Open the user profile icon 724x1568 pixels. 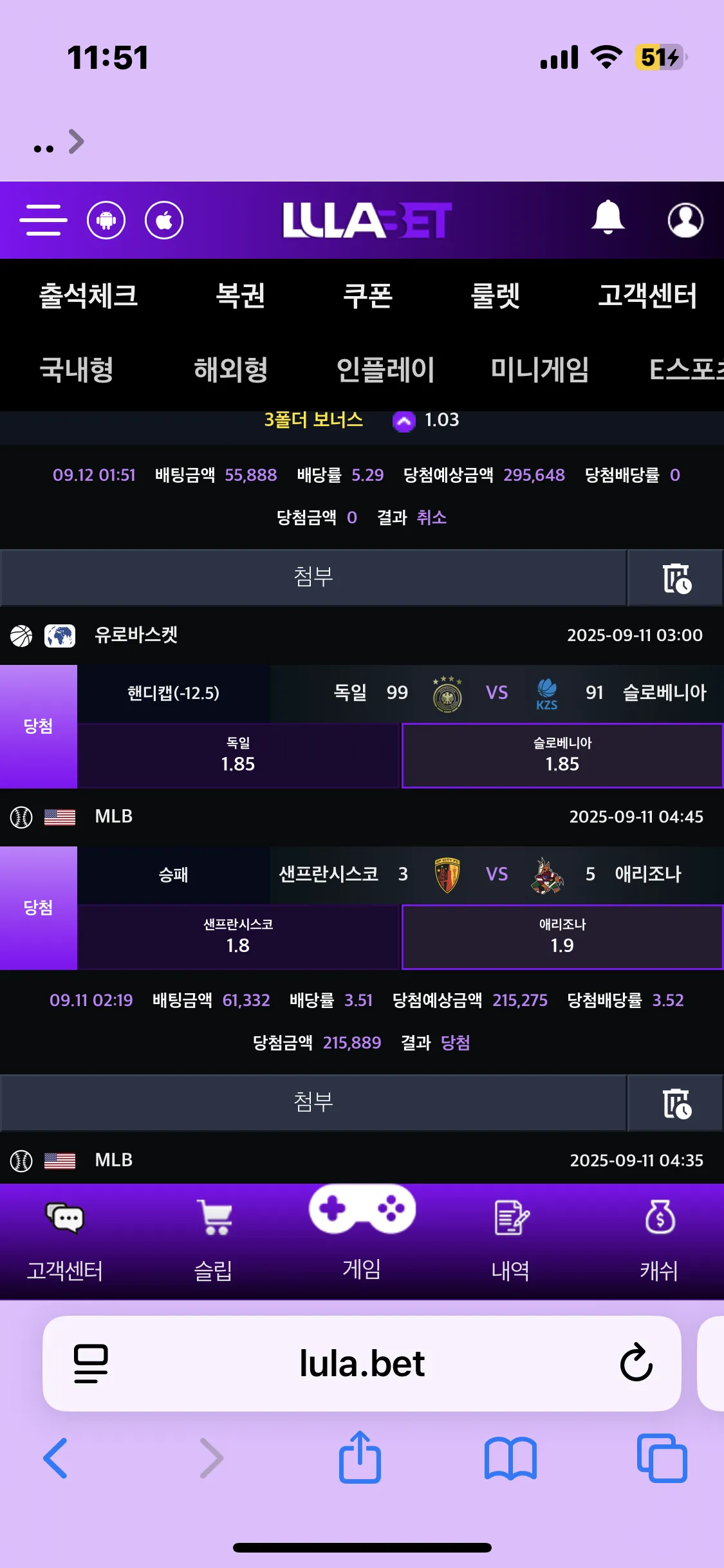click(x=685, y=220)
